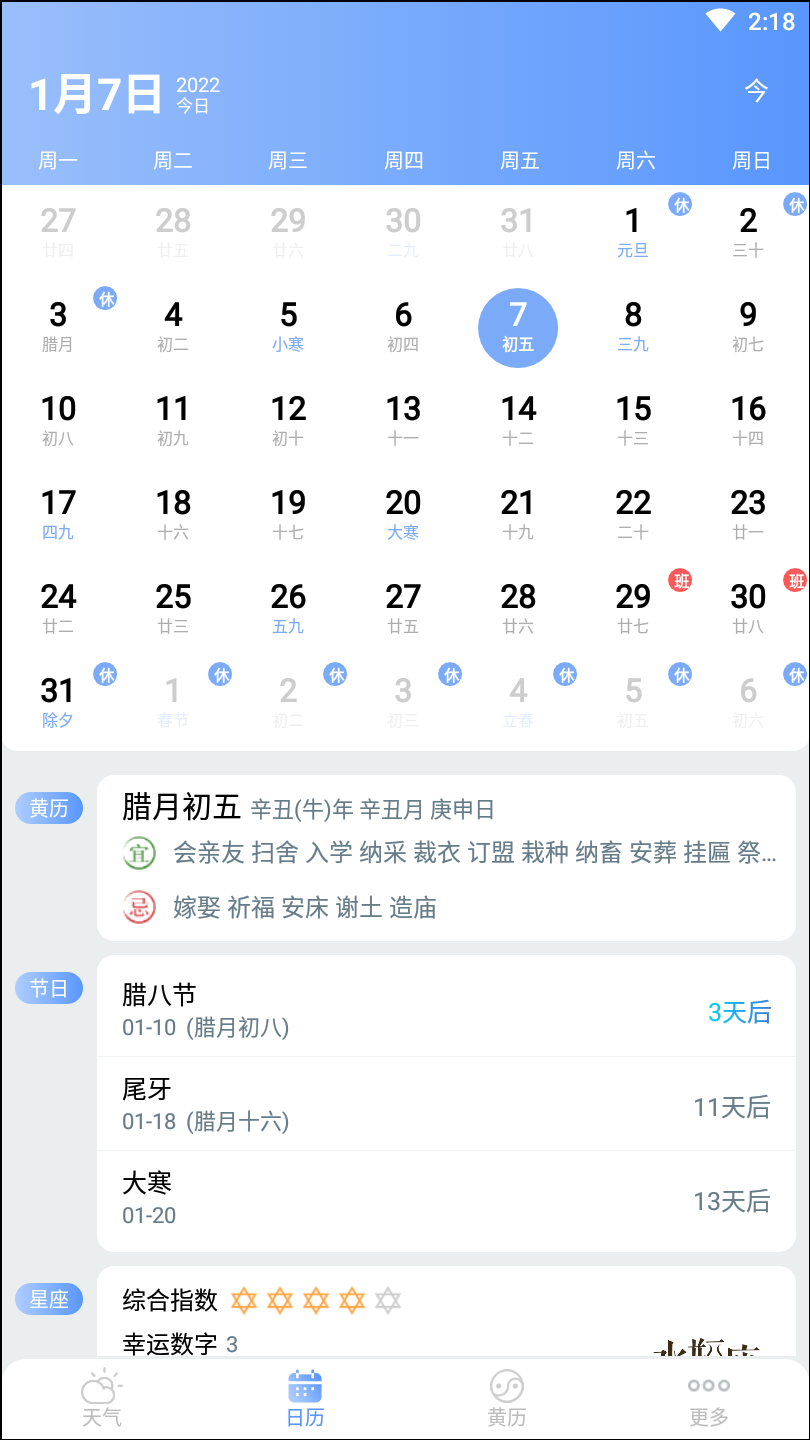Click the 3天后 countdown link
Screen dimensions: 810x1440
(739, 1013)
